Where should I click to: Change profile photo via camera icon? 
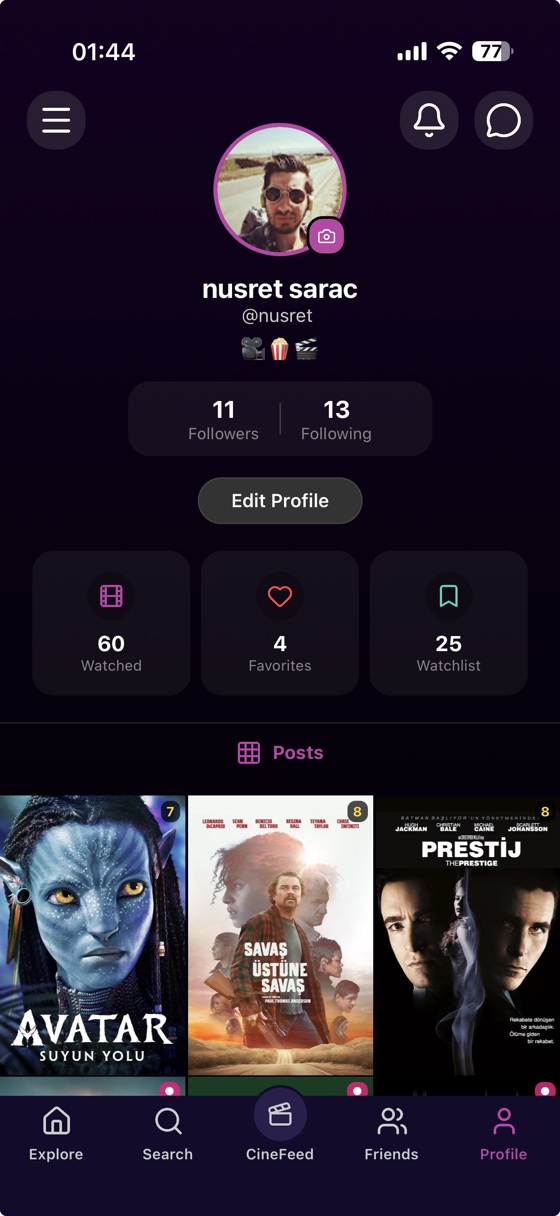326,237
